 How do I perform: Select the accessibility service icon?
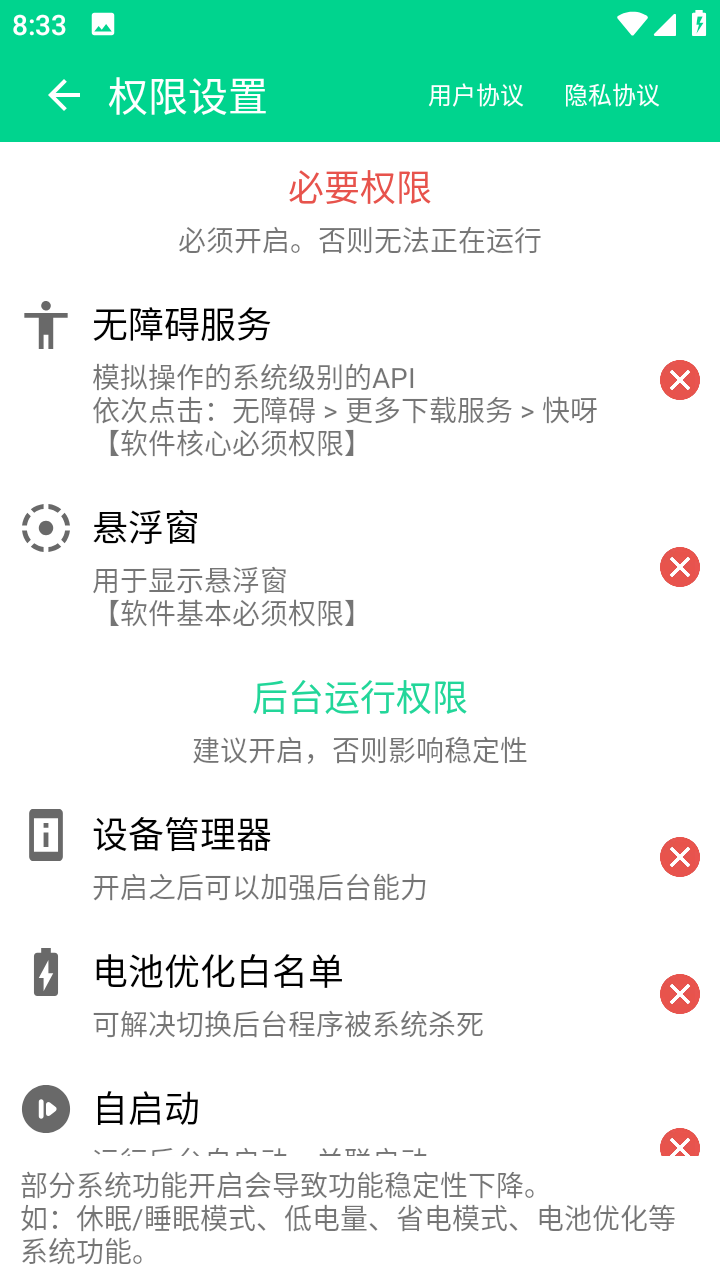tap(45, 326)
